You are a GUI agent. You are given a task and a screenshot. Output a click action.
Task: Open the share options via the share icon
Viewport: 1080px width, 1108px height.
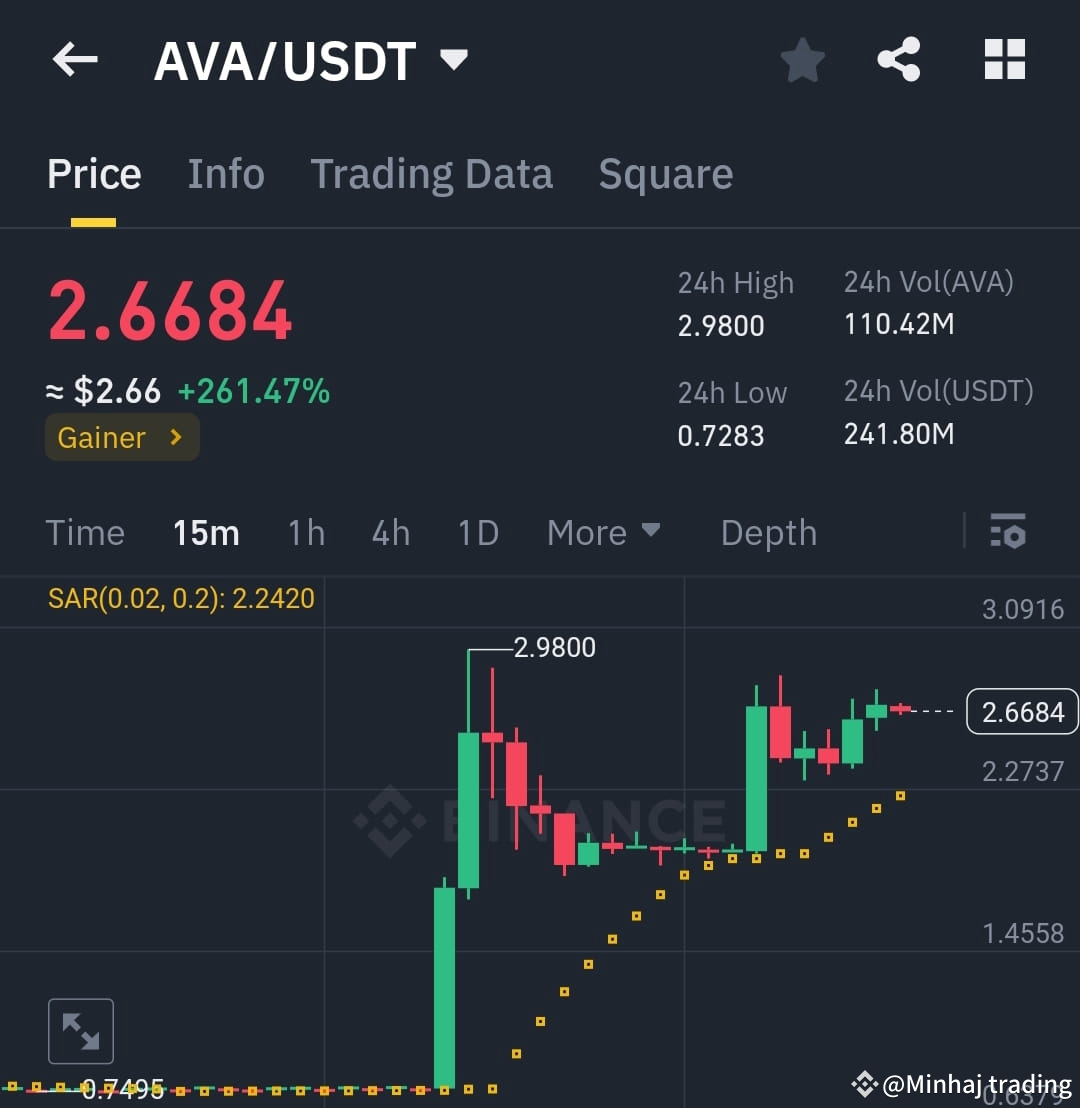point(899,59)
